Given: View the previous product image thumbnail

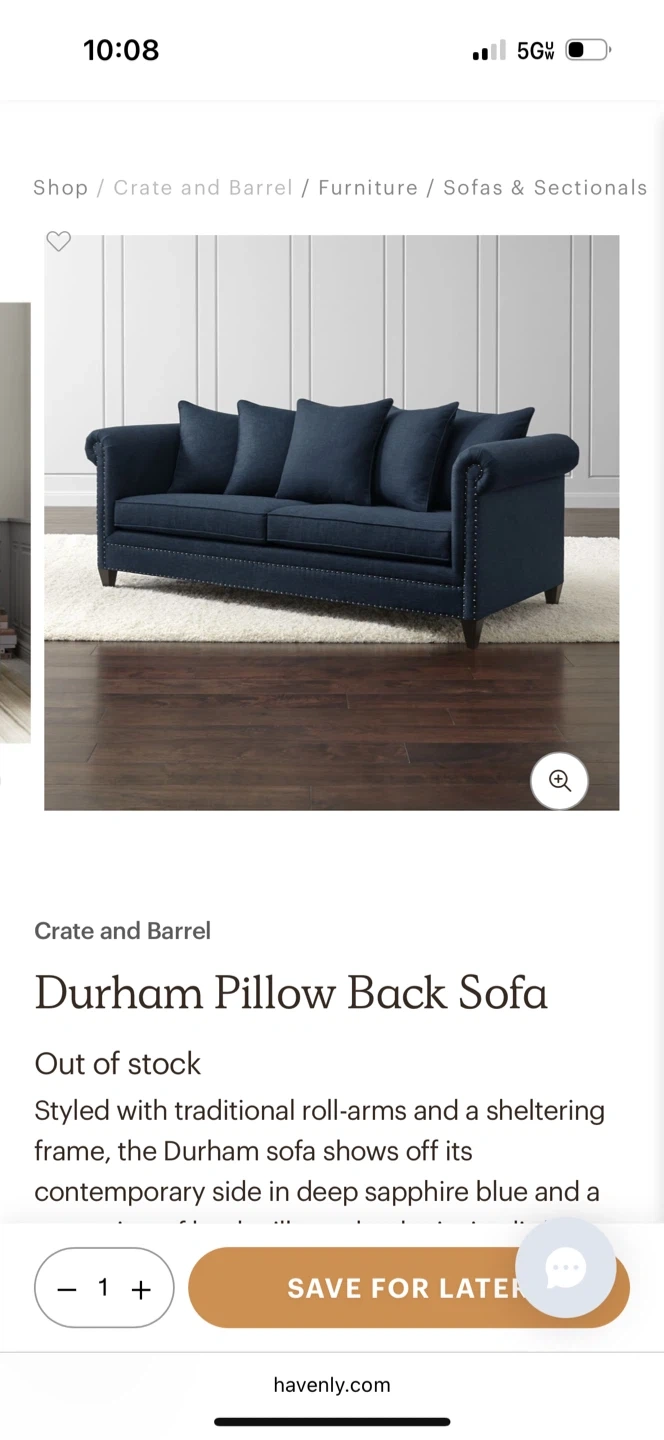Looking at the screenshot, I should click(14, 522).
